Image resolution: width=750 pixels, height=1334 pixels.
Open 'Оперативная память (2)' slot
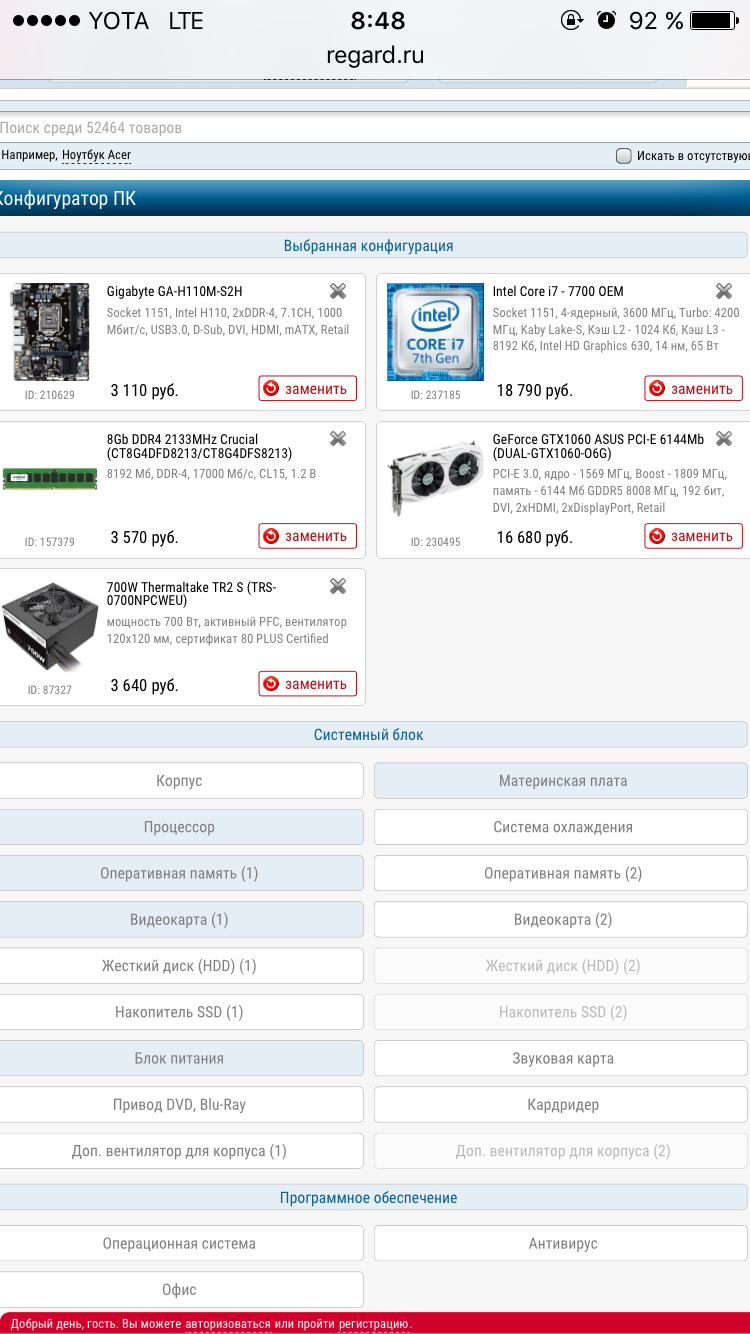click(562, 873)
